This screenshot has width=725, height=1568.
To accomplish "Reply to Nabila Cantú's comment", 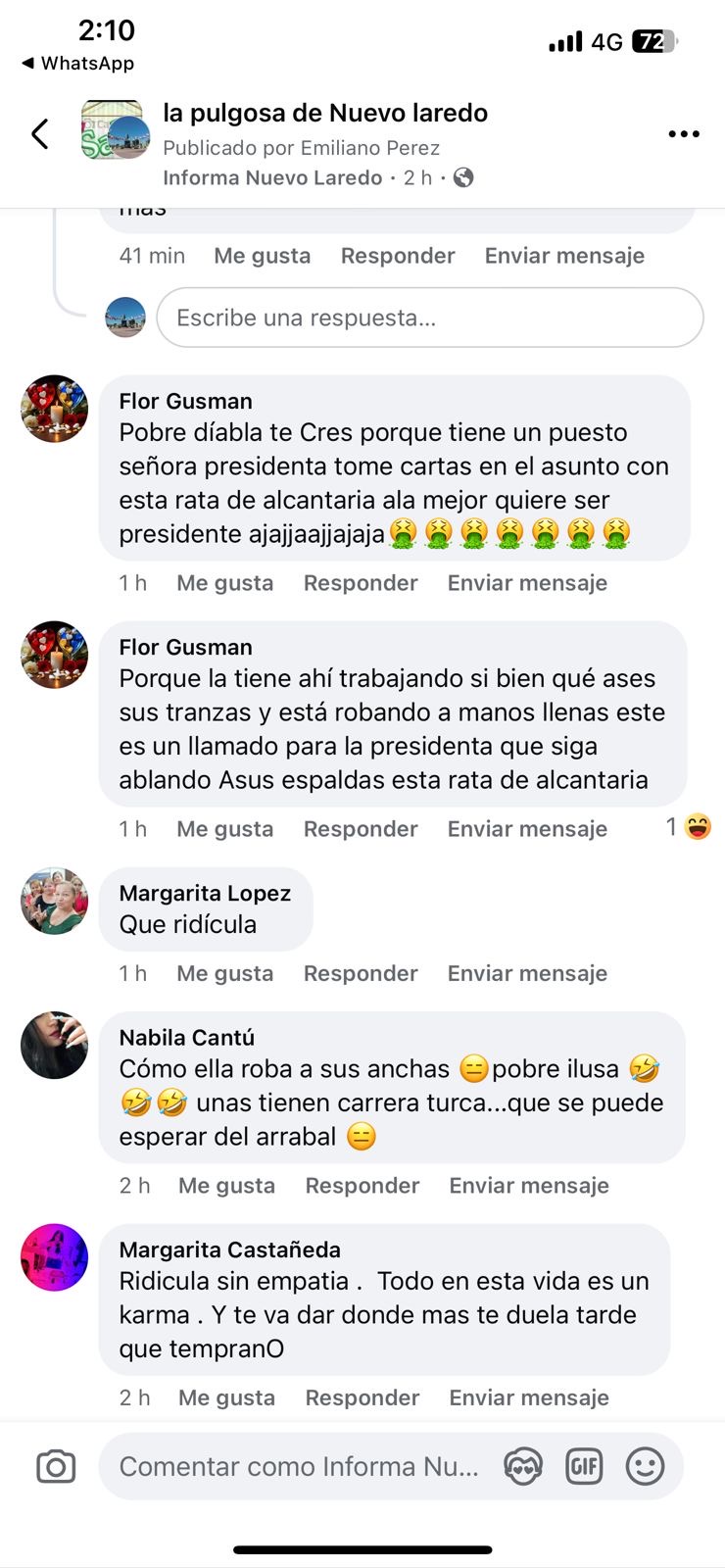I will 362,1186.
